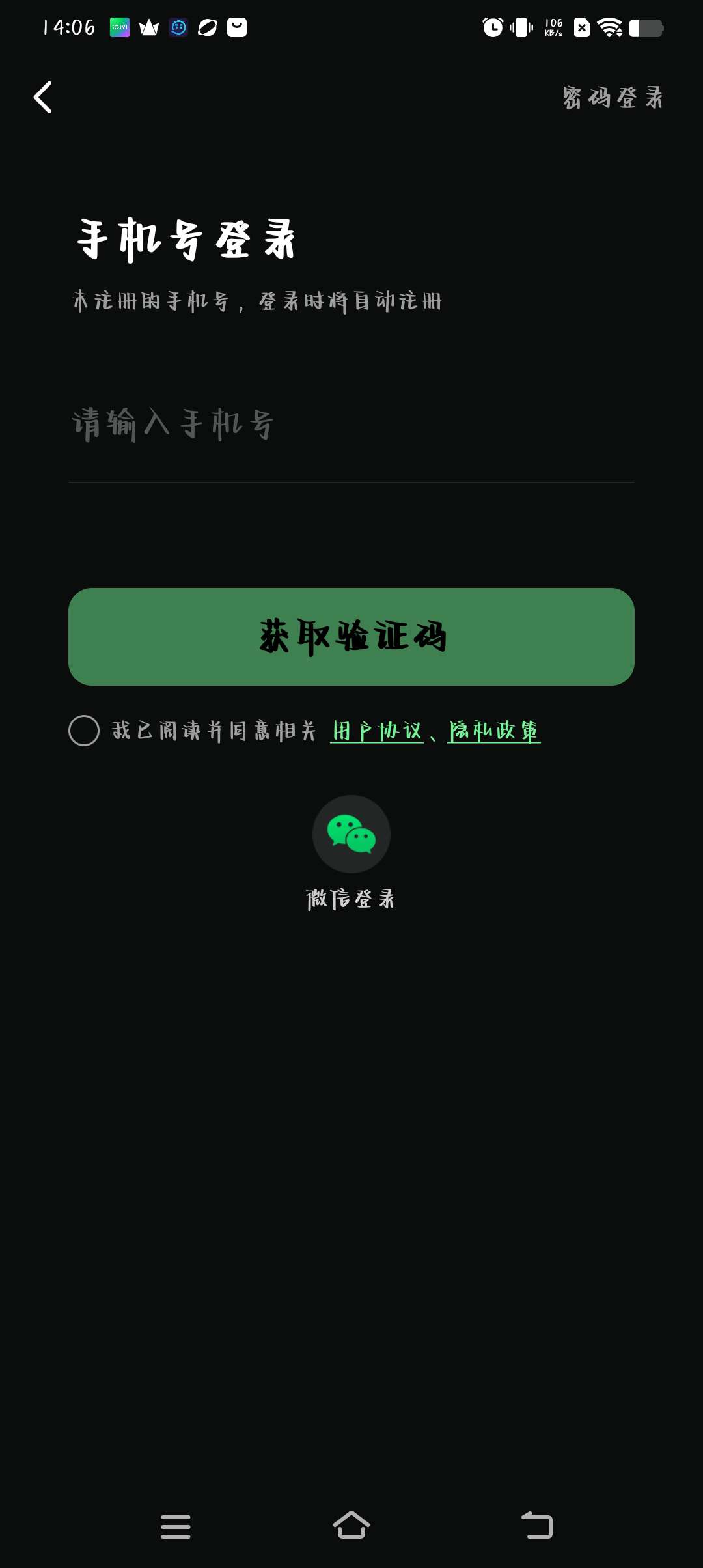Open the system recent apps menu
This screenshot has width=703, height=1568.
click(176, 1526)
